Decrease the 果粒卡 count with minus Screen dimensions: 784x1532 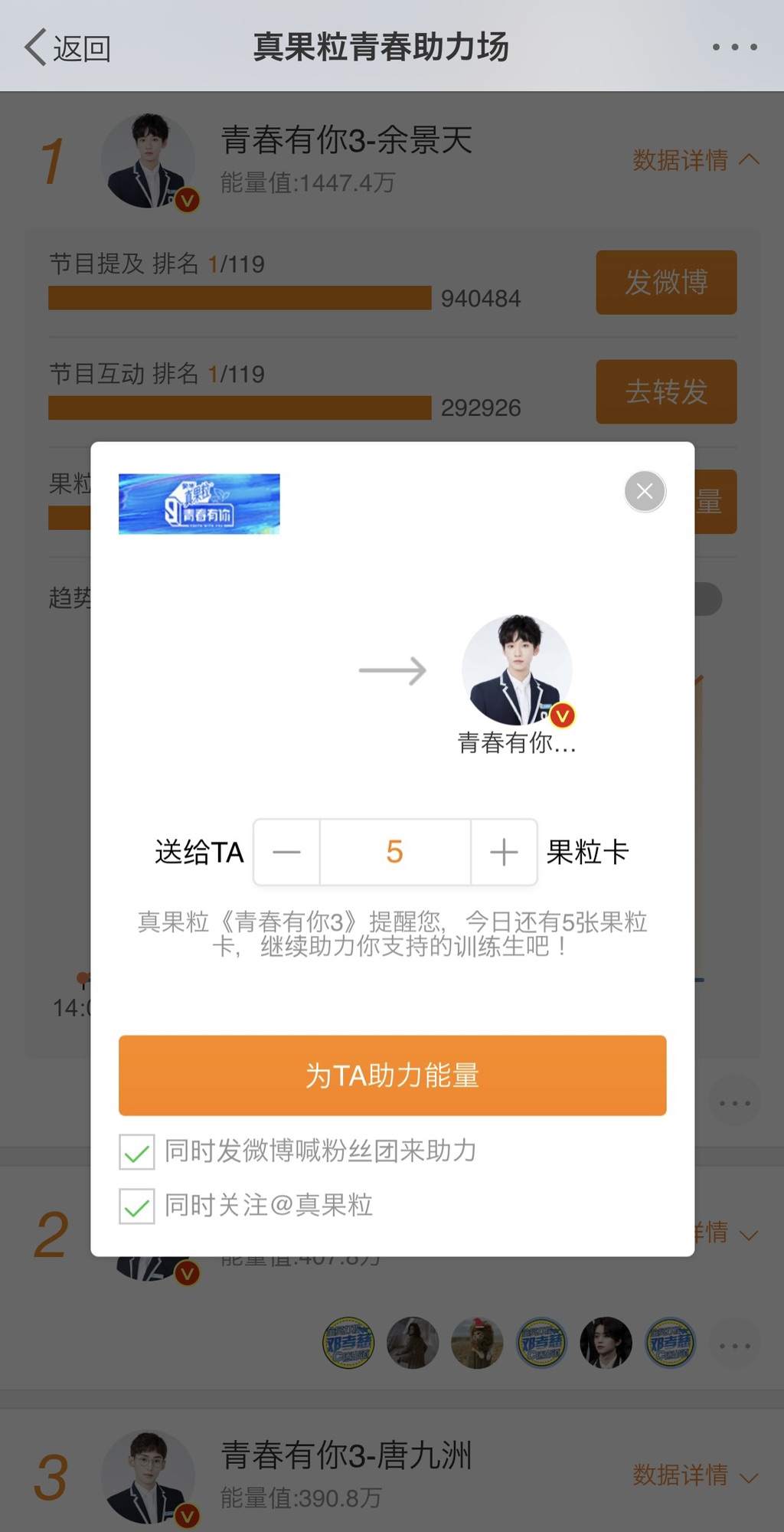tap(286, 852)
